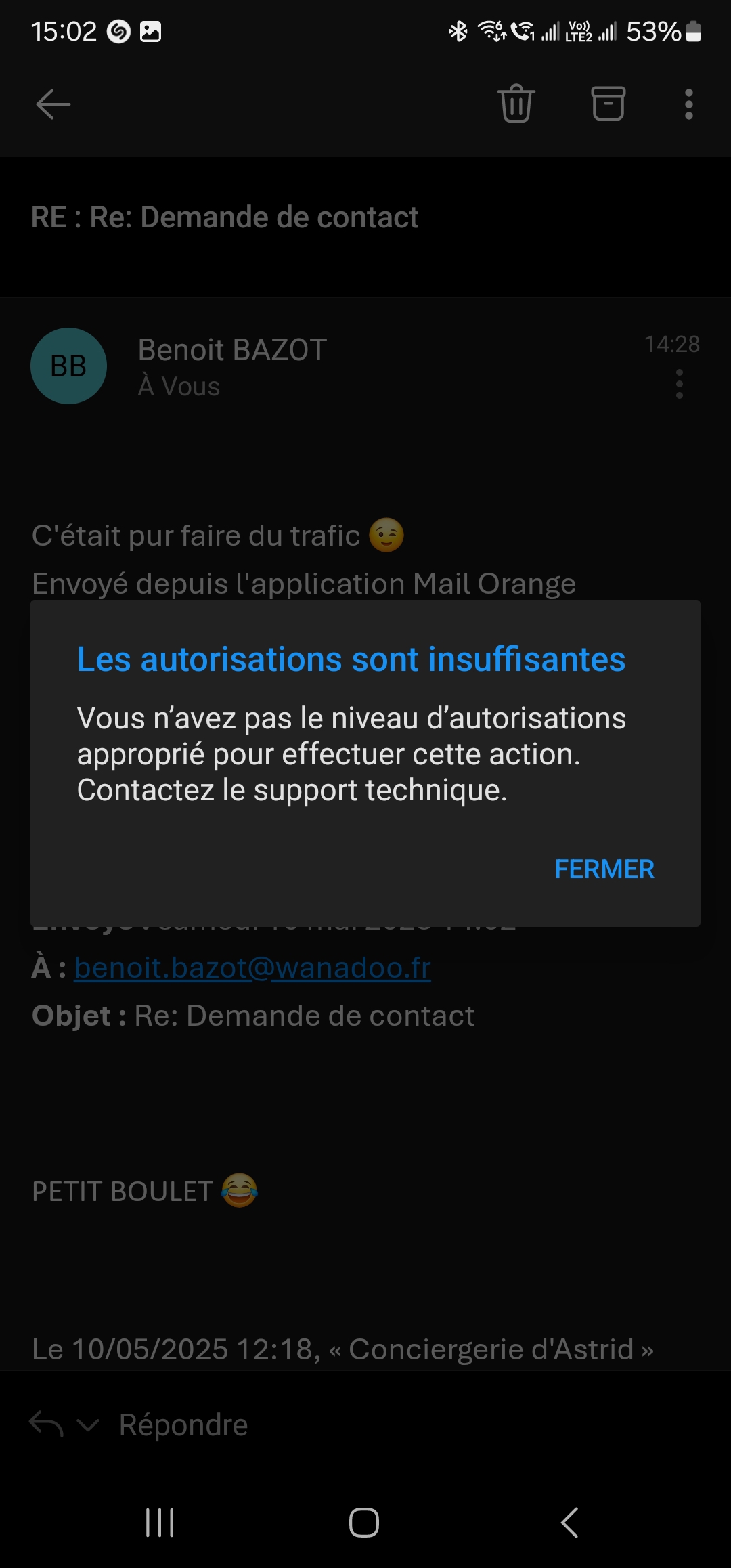This screenshot has height=1568, width=731.
Task: Expand reply options dropdown arrow
Action: click(88, 1424)
